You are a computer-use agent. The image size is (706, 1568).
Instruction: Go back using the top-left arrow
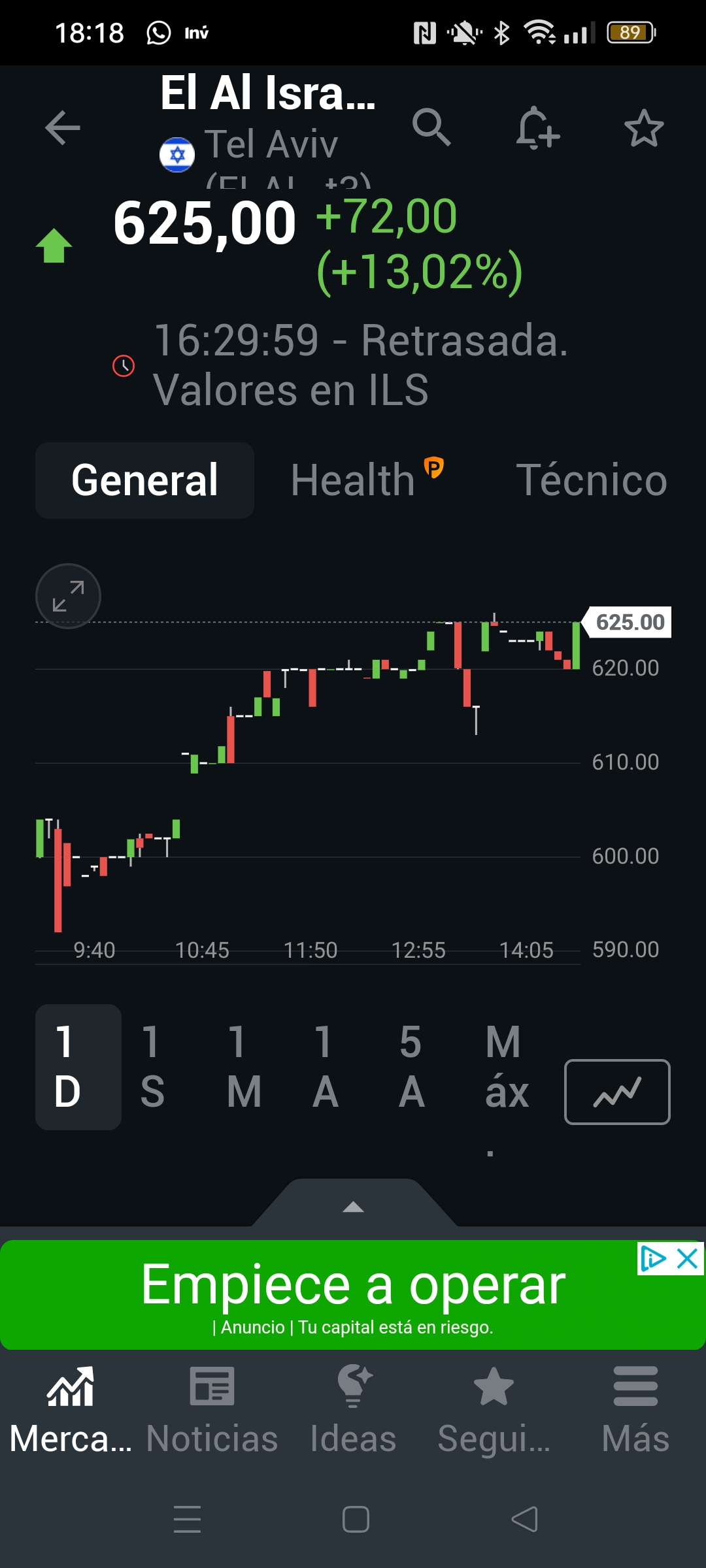click(63, 127)
